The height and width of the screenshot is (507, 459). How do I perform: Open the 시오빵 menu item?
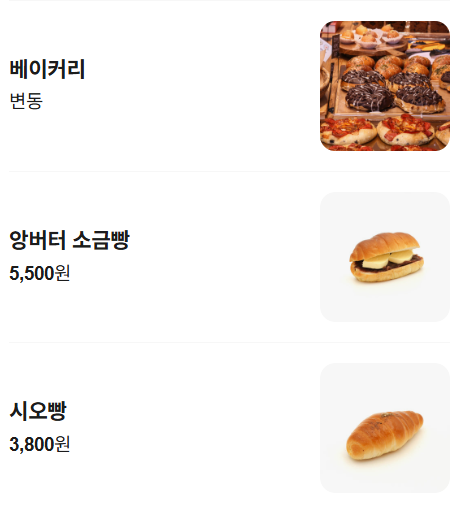click(229, 428)
